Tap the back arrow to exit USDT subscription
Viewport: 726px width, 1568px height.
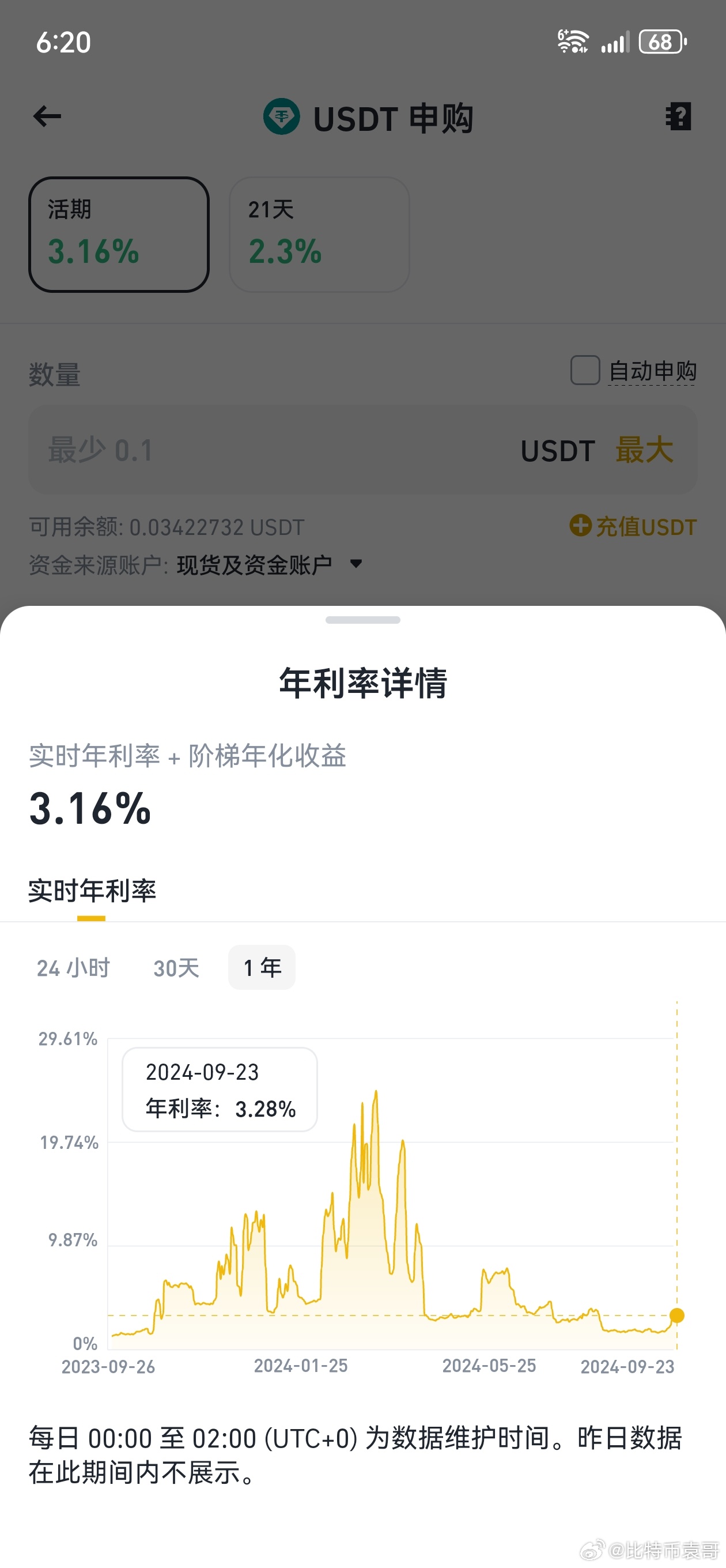coord(47,116)
